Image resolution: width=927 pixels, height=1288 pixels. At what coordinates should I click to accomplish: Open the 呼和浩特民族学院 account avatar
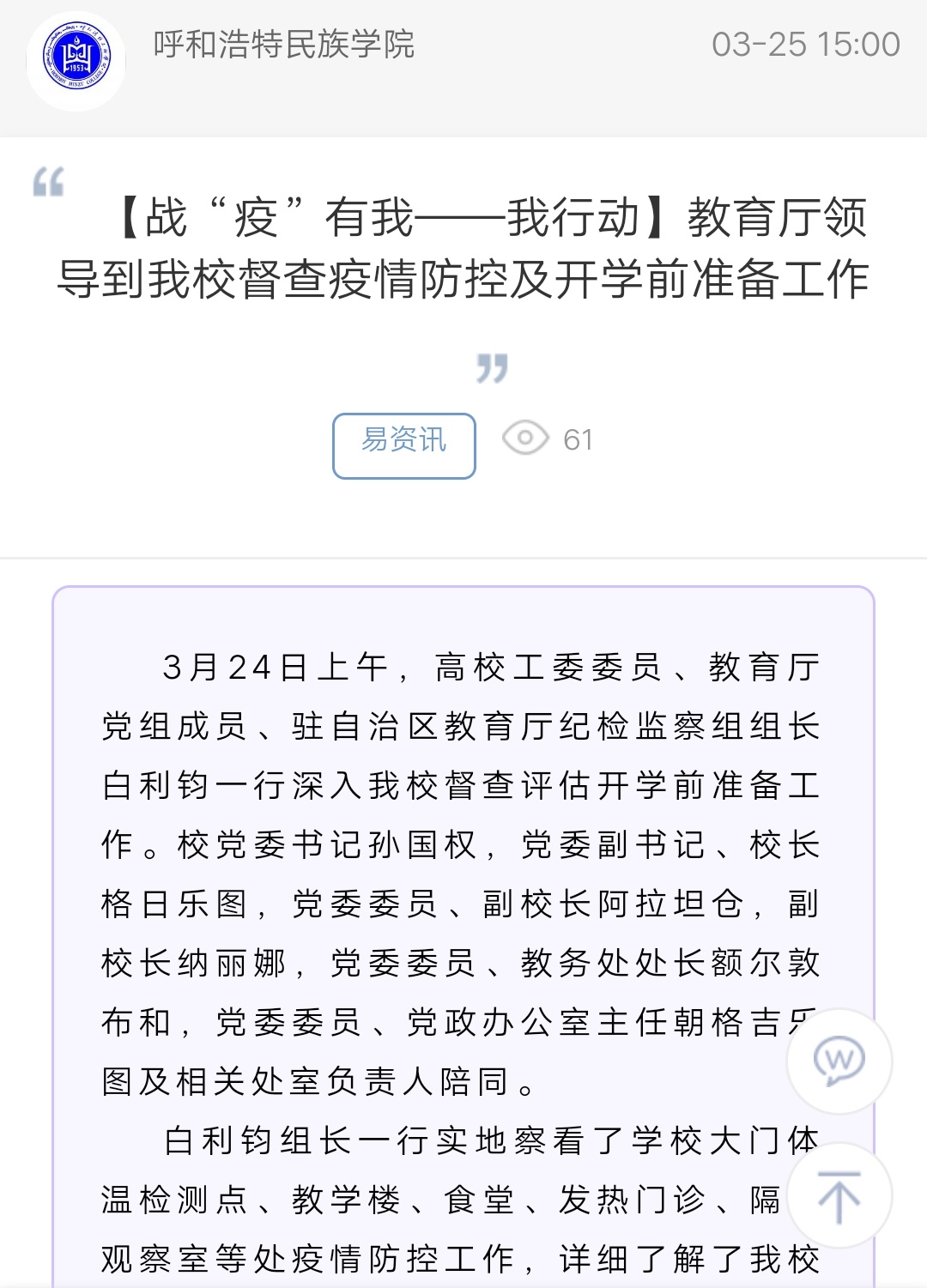(x=76, y=60)
